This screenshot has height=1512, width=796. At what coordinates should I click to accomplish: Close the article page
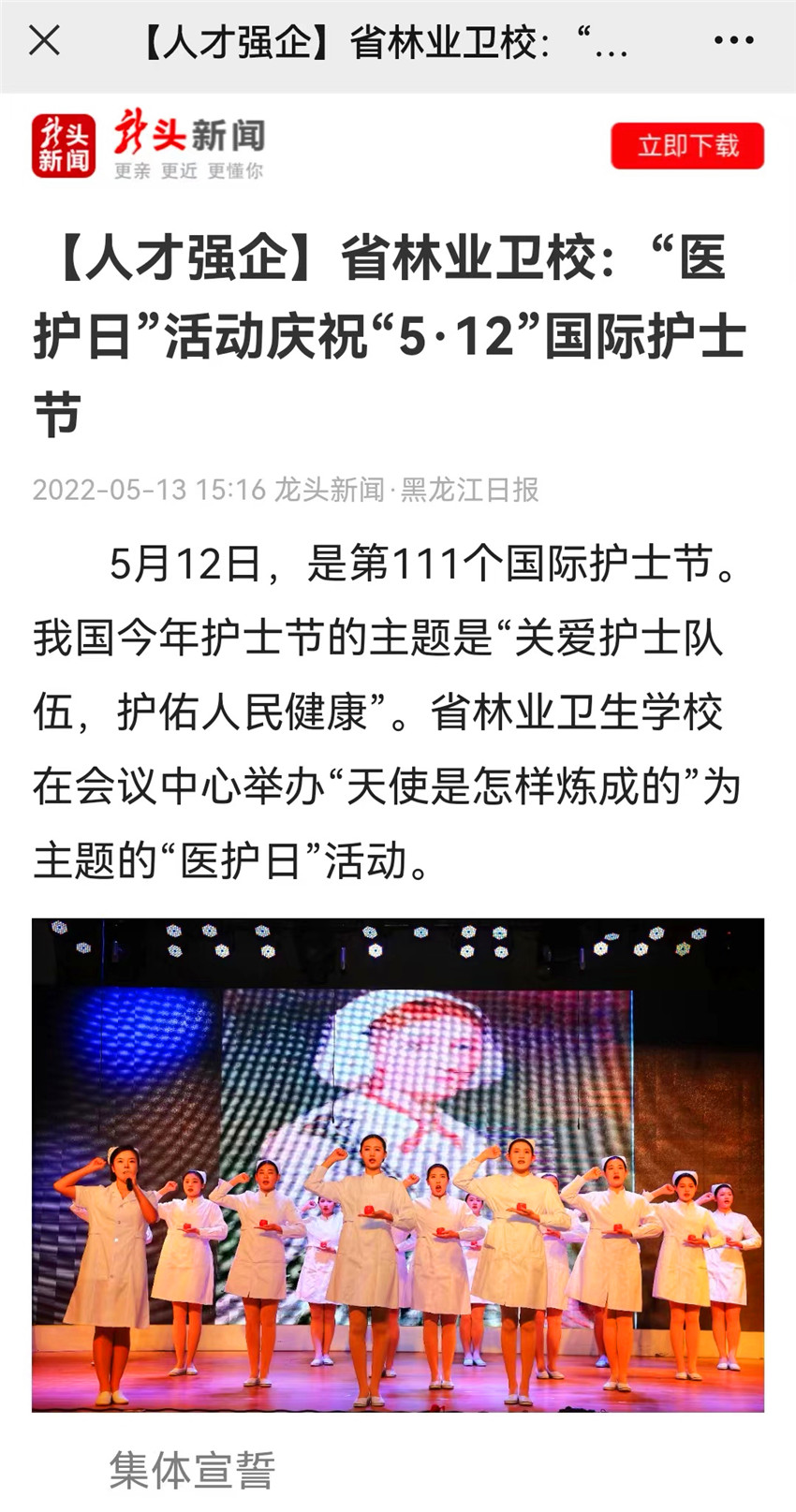click(x=44, y=41)
